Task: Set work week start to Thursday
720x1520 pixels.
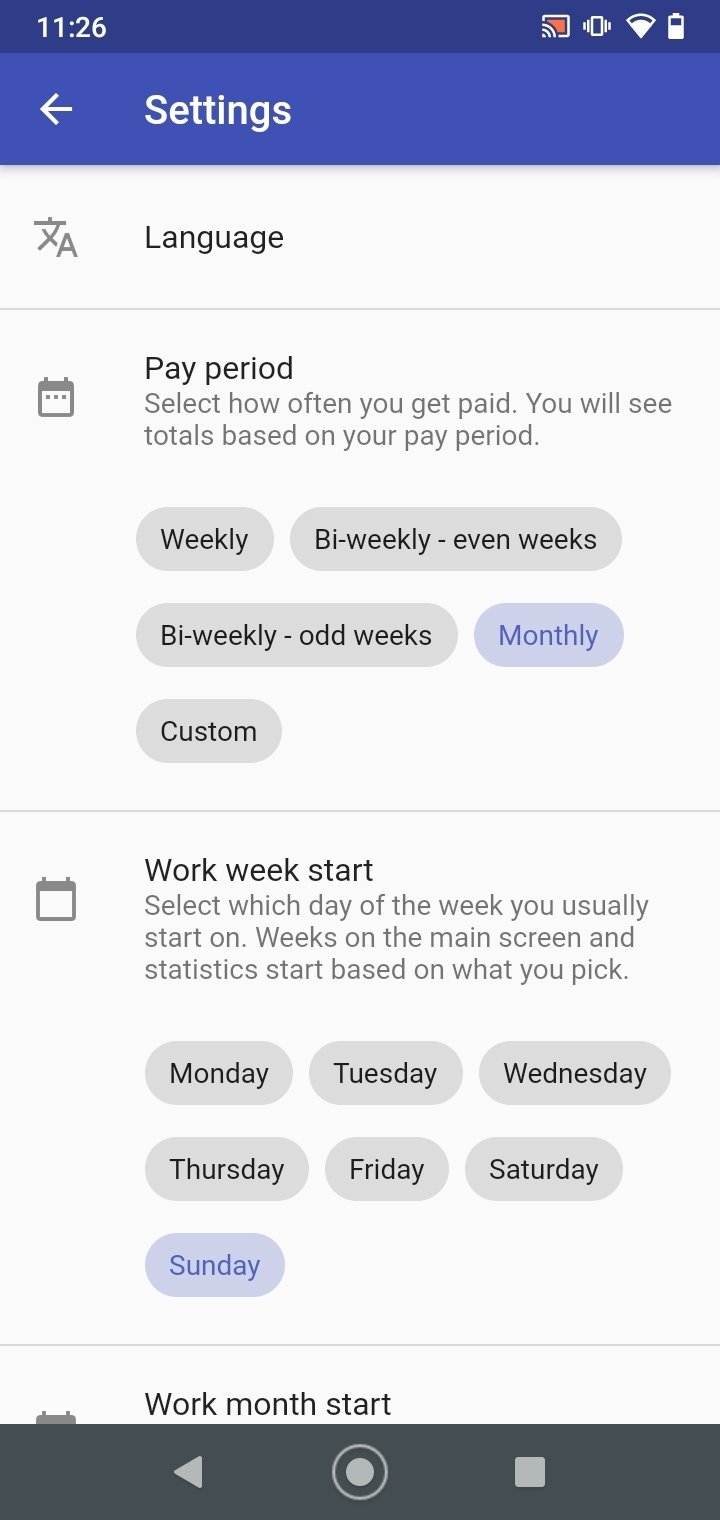Action: 227,1169
